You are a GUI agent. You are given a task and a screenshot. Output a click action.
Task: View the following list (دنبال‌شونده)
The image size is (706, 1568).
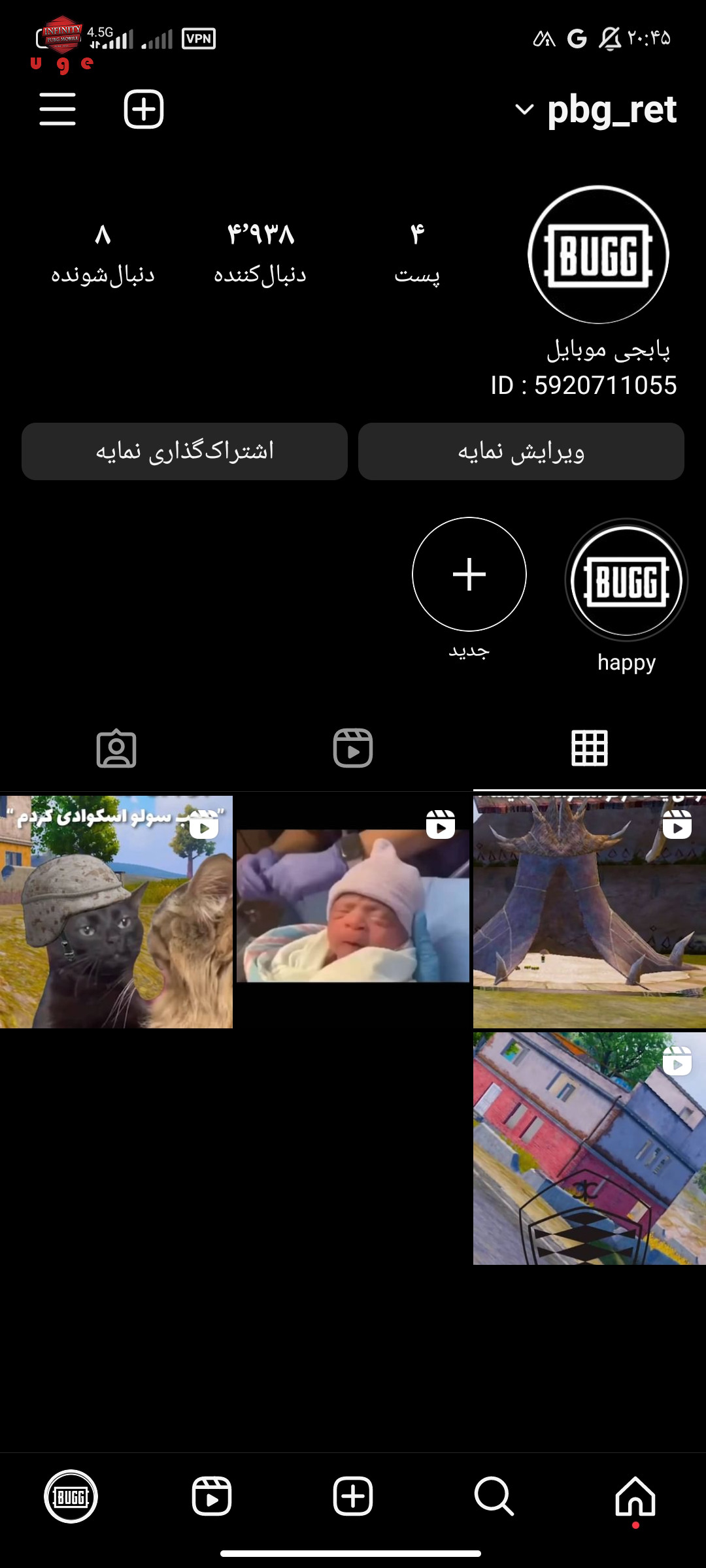point(103,253)
